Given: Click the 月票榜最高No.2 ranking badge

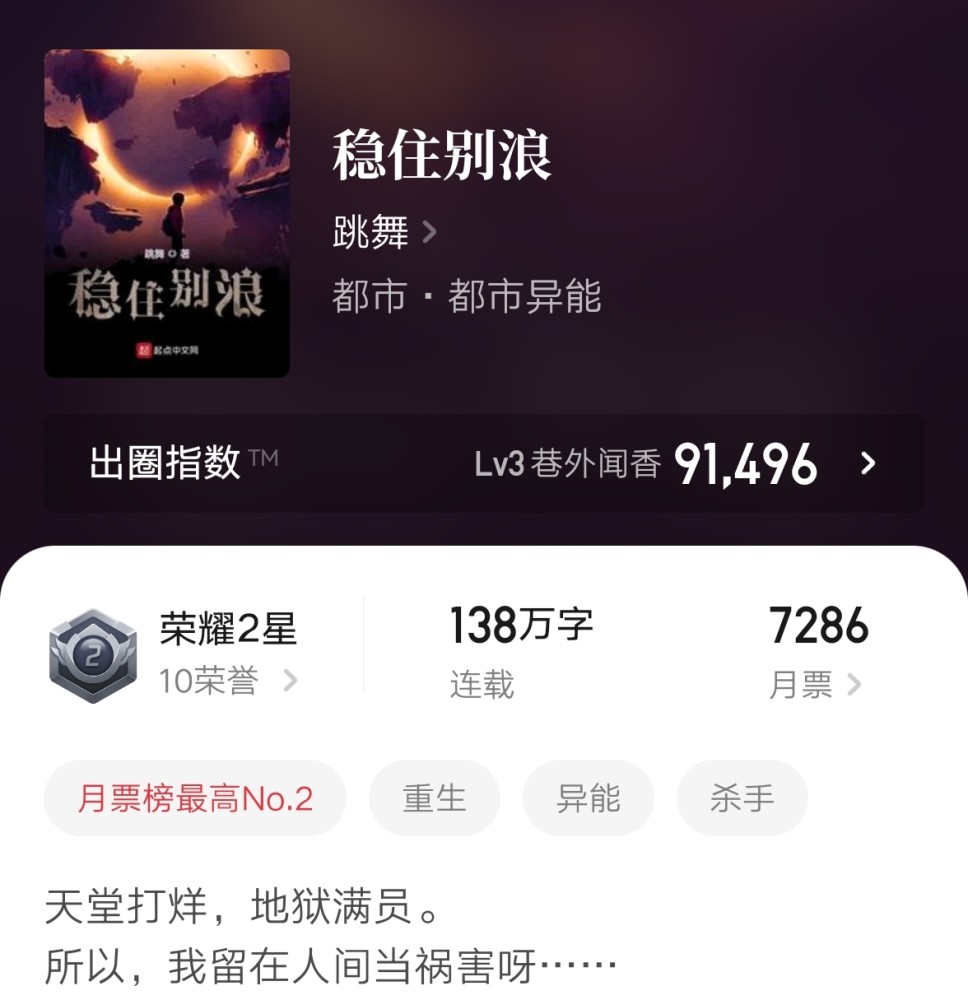Looking at the screenshot, I should pos(196,797).
